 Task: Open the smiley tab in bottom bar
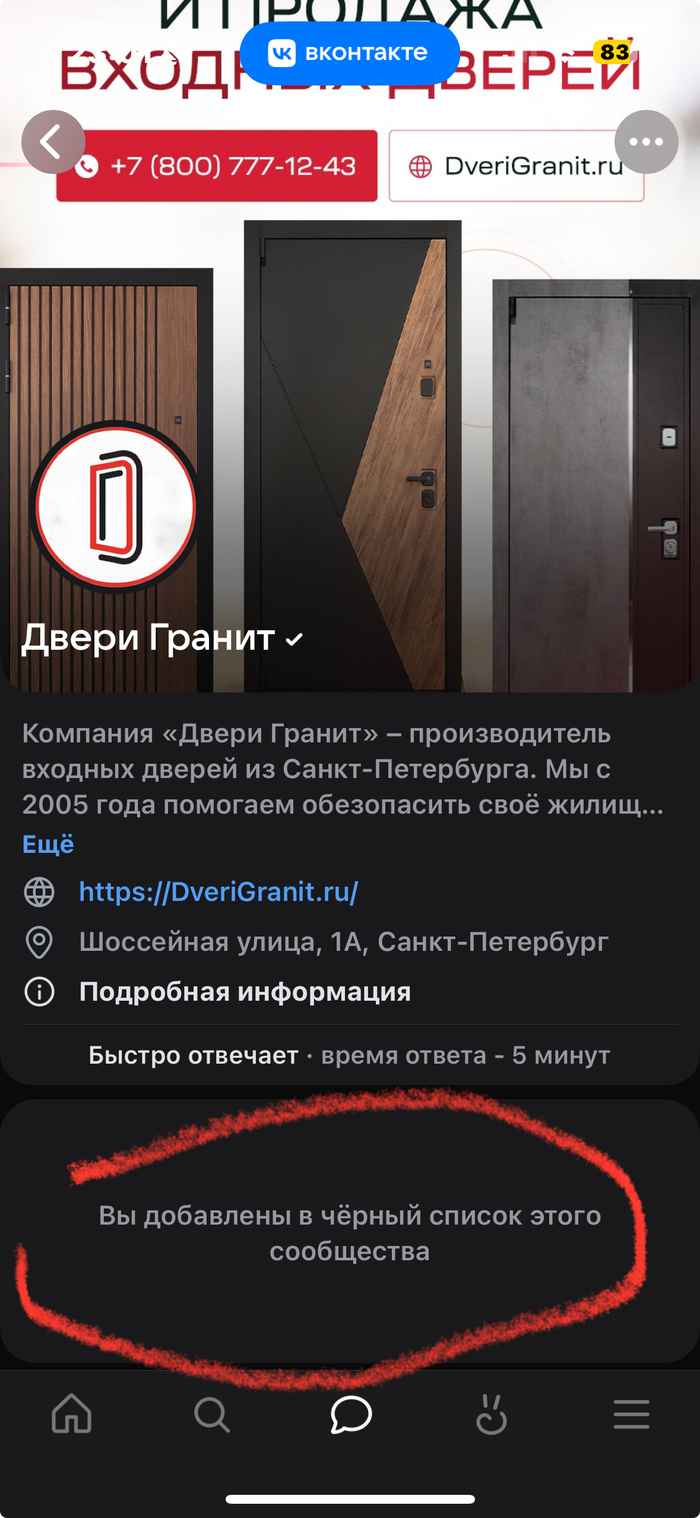coord(491,1414)
